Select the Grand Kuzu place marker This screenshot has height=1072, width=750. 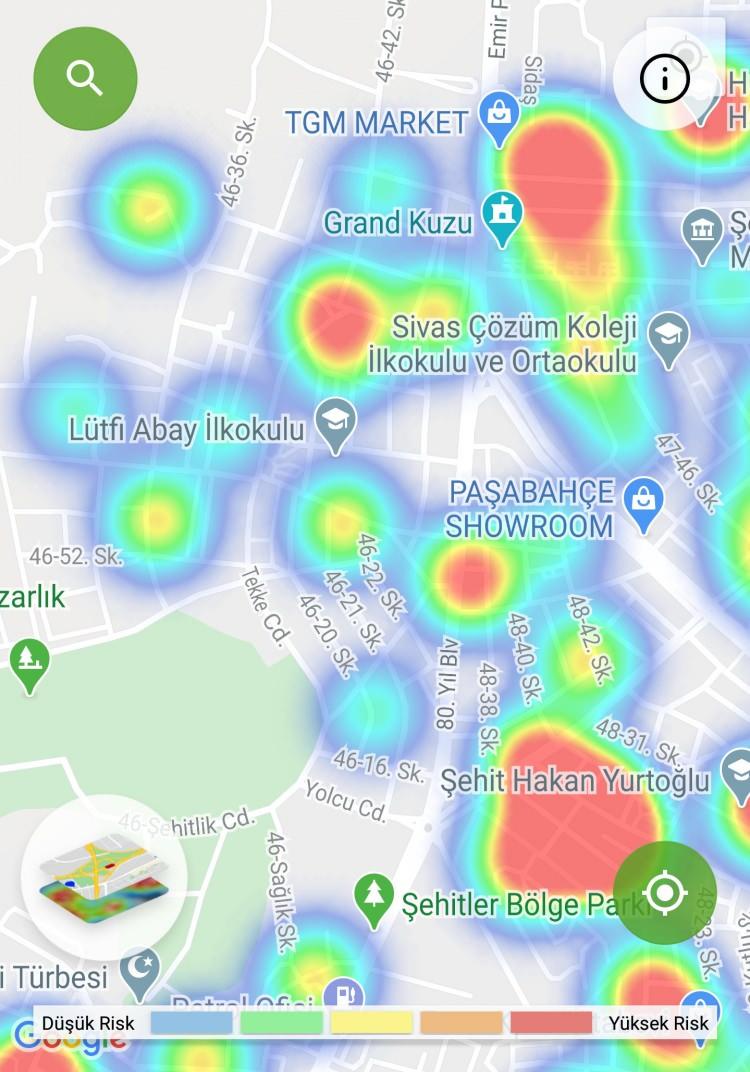point(502,218)
